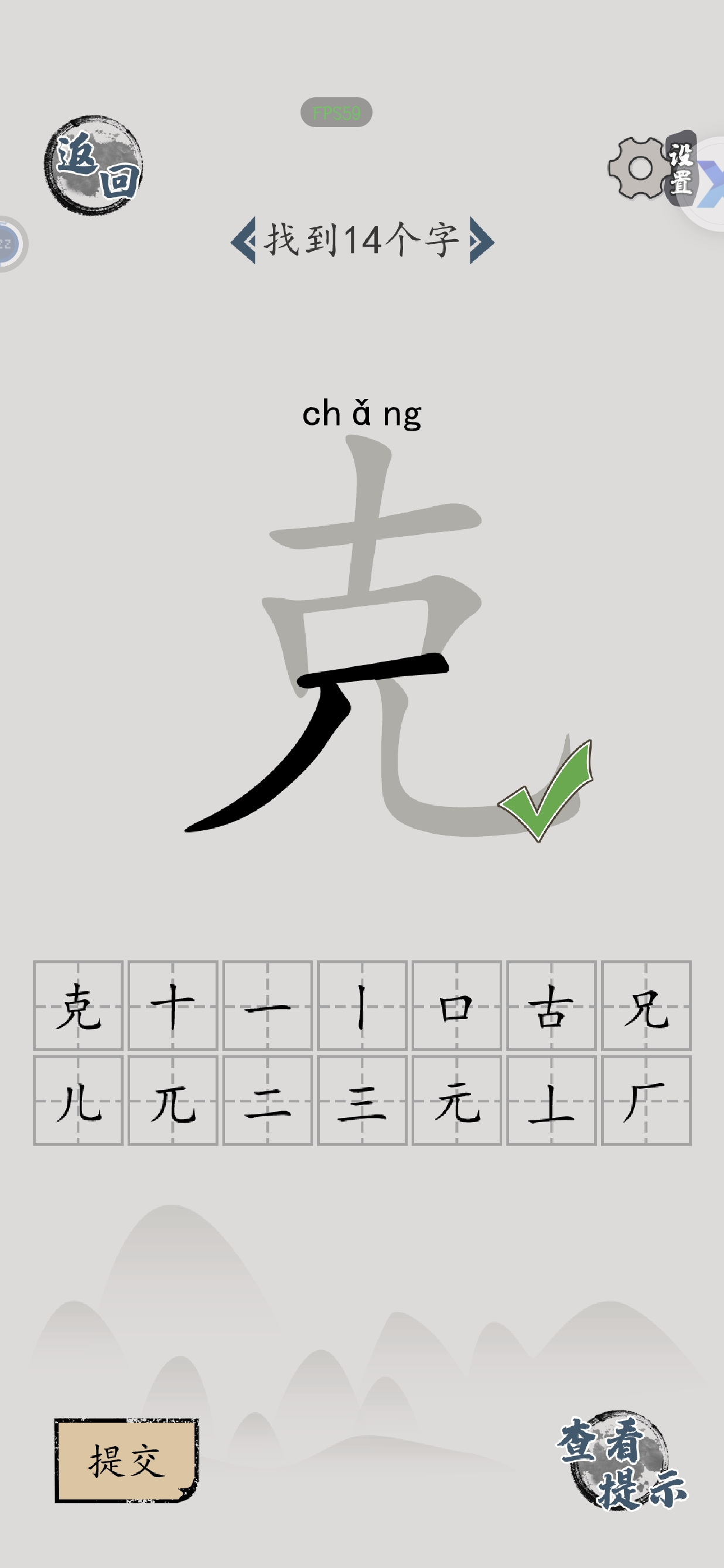Select the found character 三 tile
This screenshot has height=1568, width=724.
(362, 1100)
